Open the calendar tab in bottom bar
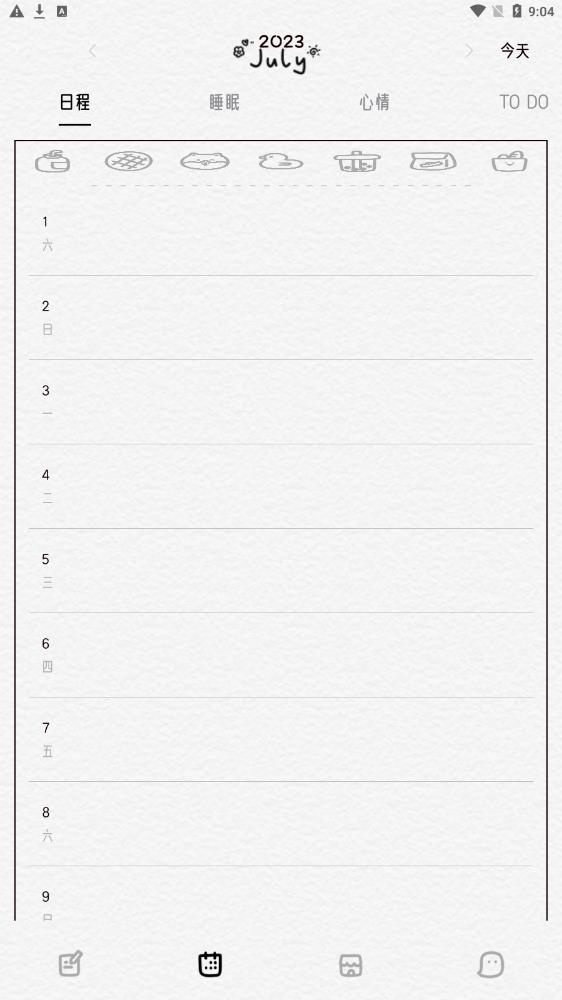 coord(211,964)
